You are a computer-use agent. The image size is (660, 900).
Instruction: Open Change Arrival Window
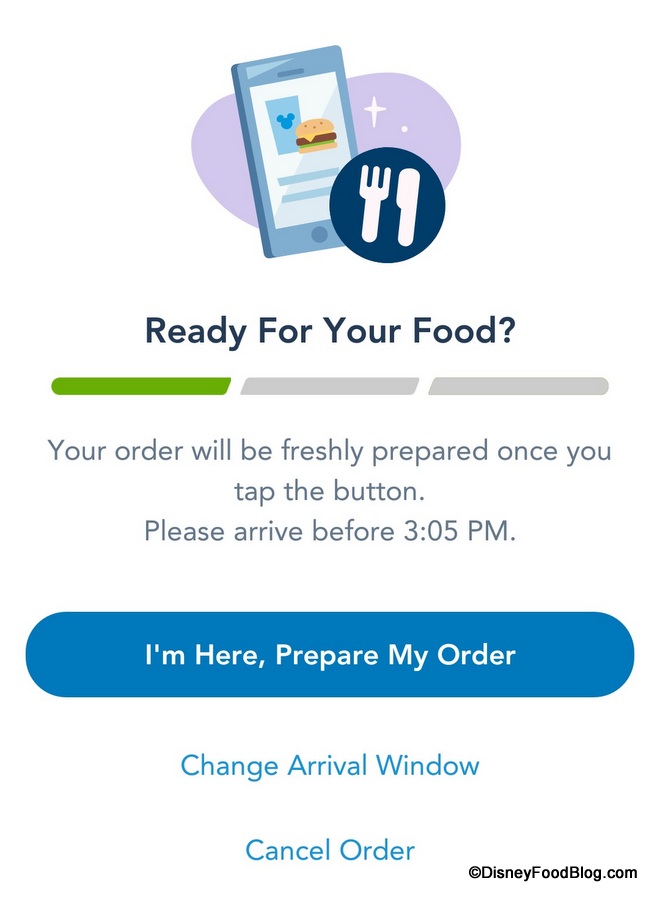click(x=330, y=766)
